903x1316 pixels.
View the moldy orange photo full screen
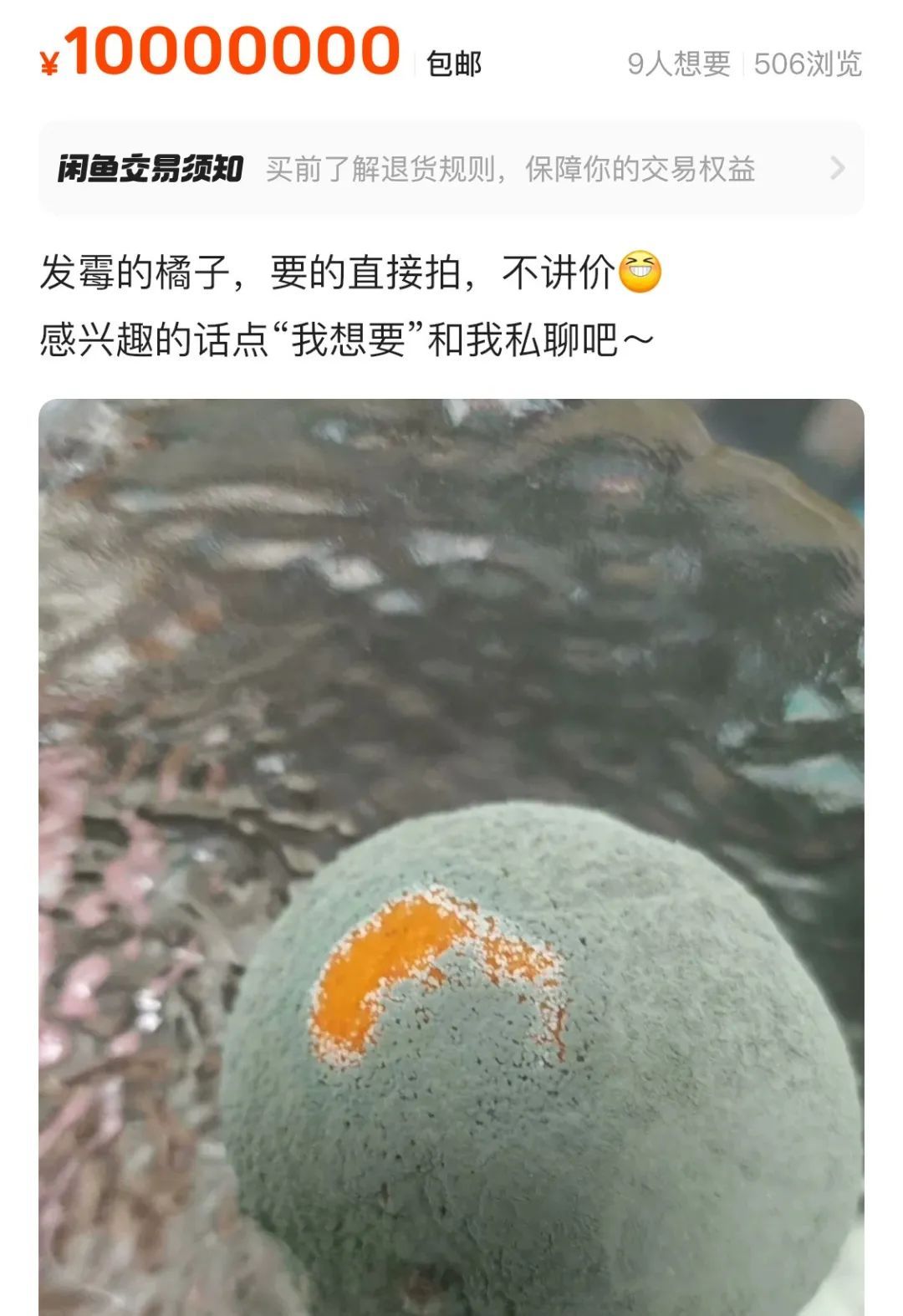tap(451, 856)
